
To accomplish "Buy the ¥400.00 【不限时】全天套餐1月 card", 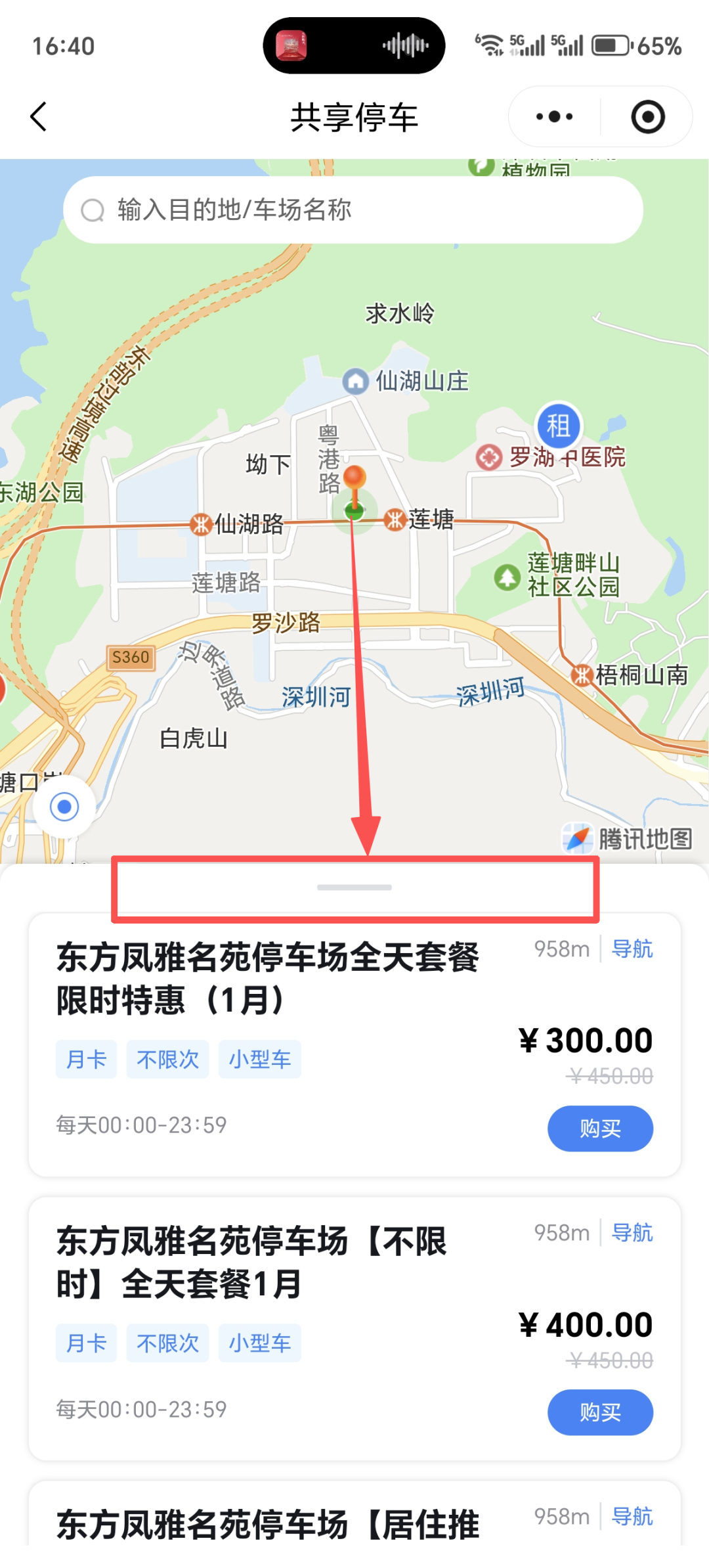I will coord(600,1412).
